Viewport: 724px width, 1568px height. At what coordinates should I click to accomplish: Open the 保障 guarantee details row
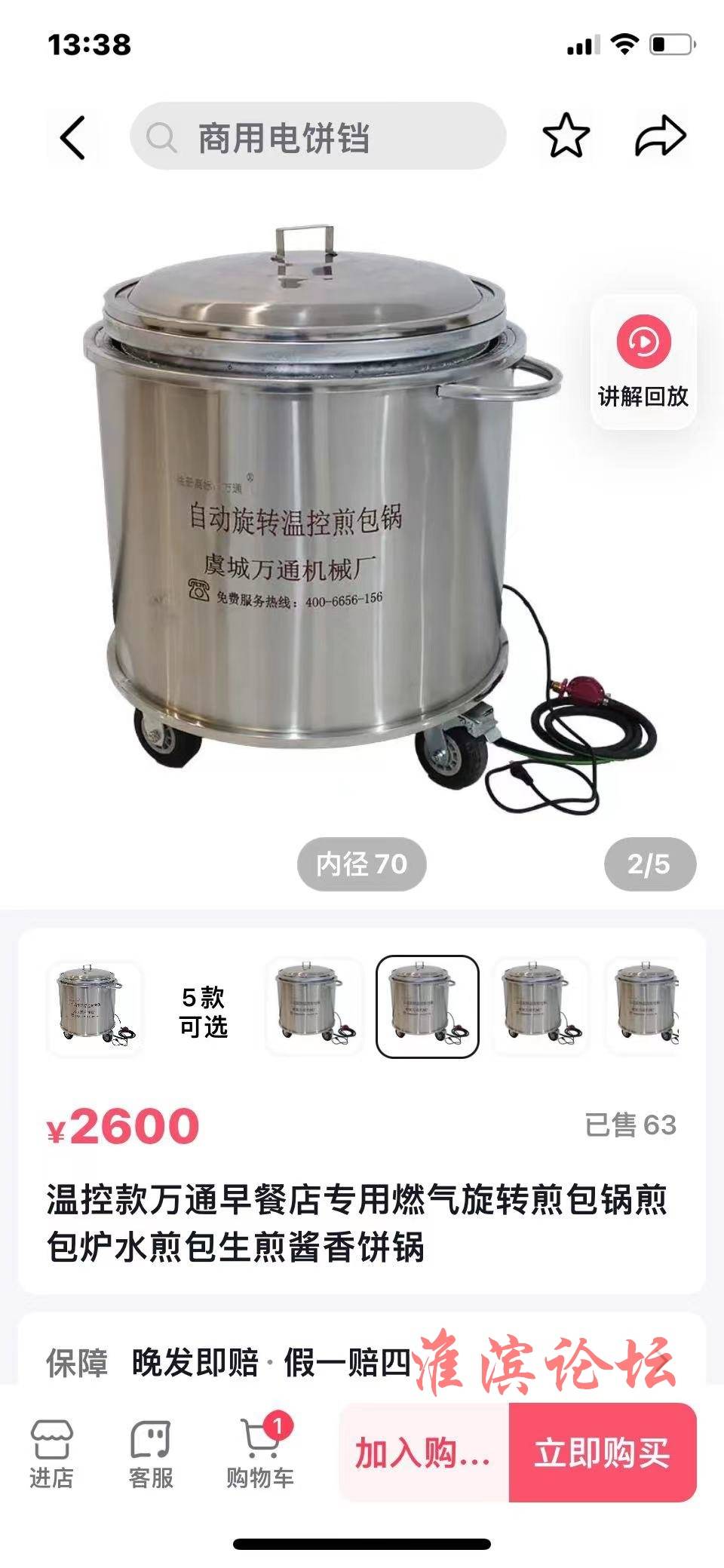click(x=362, y=1363)
